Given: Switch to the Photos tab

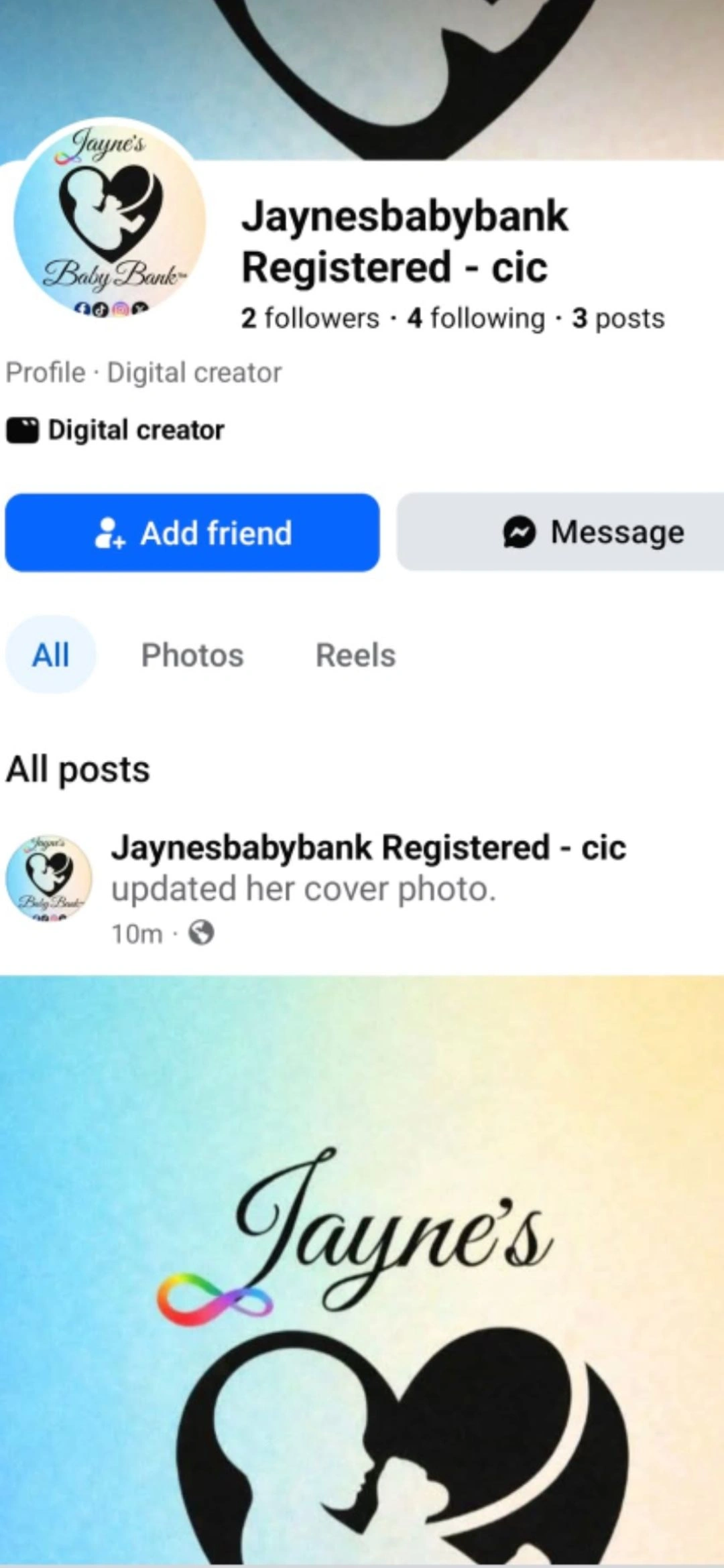Looking at the screenshot, I should [x=192, y=655].
